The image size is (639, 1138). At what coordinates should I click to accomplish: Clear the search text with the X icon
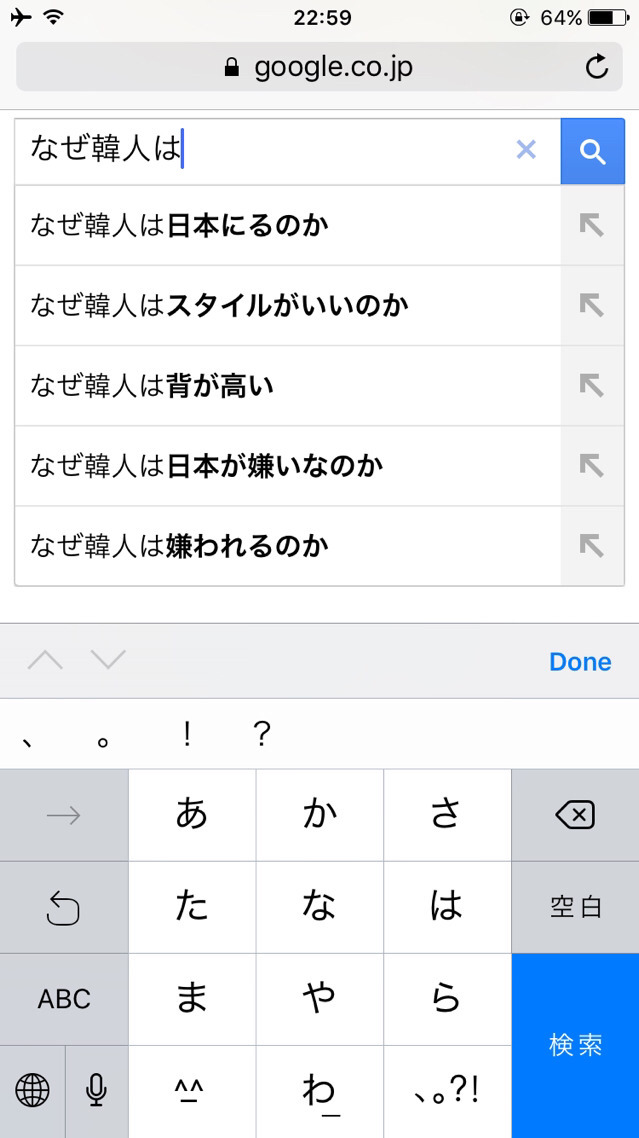(525, 150)
